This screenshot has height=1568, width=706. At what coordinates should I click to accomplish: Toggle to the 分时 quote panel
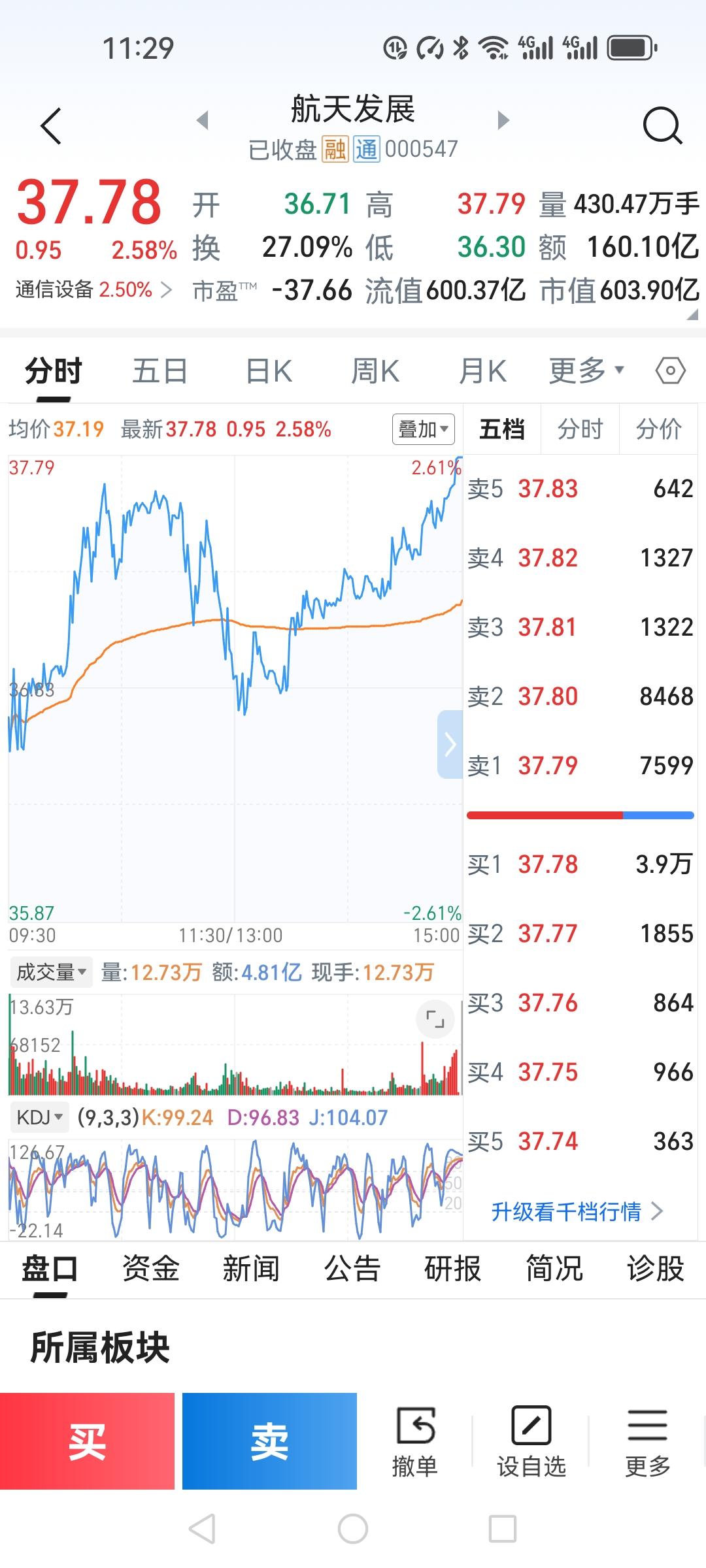[579, 429]
